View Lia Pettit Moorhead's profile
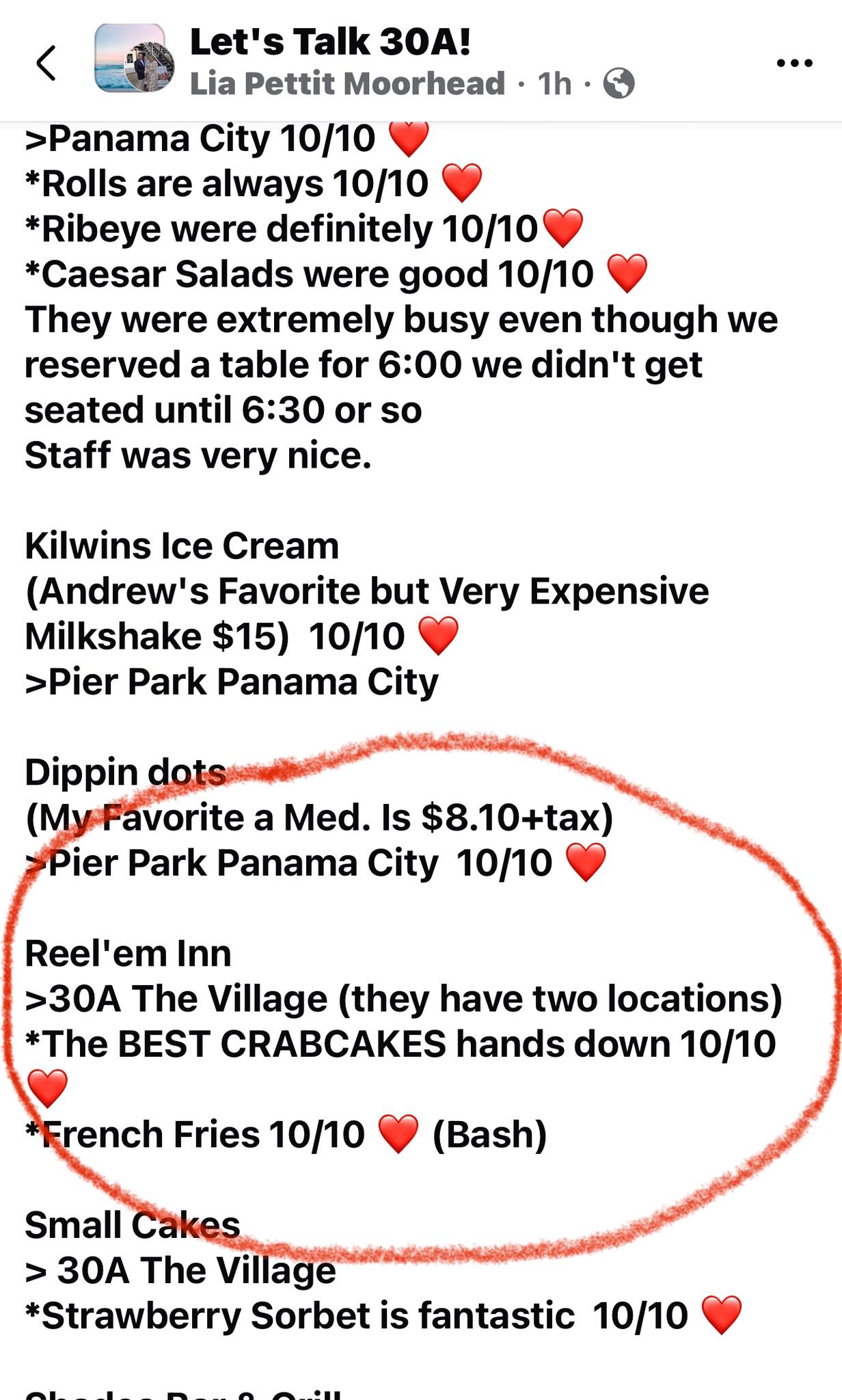The image size is (842, 1400). click(x=347, y=84)
